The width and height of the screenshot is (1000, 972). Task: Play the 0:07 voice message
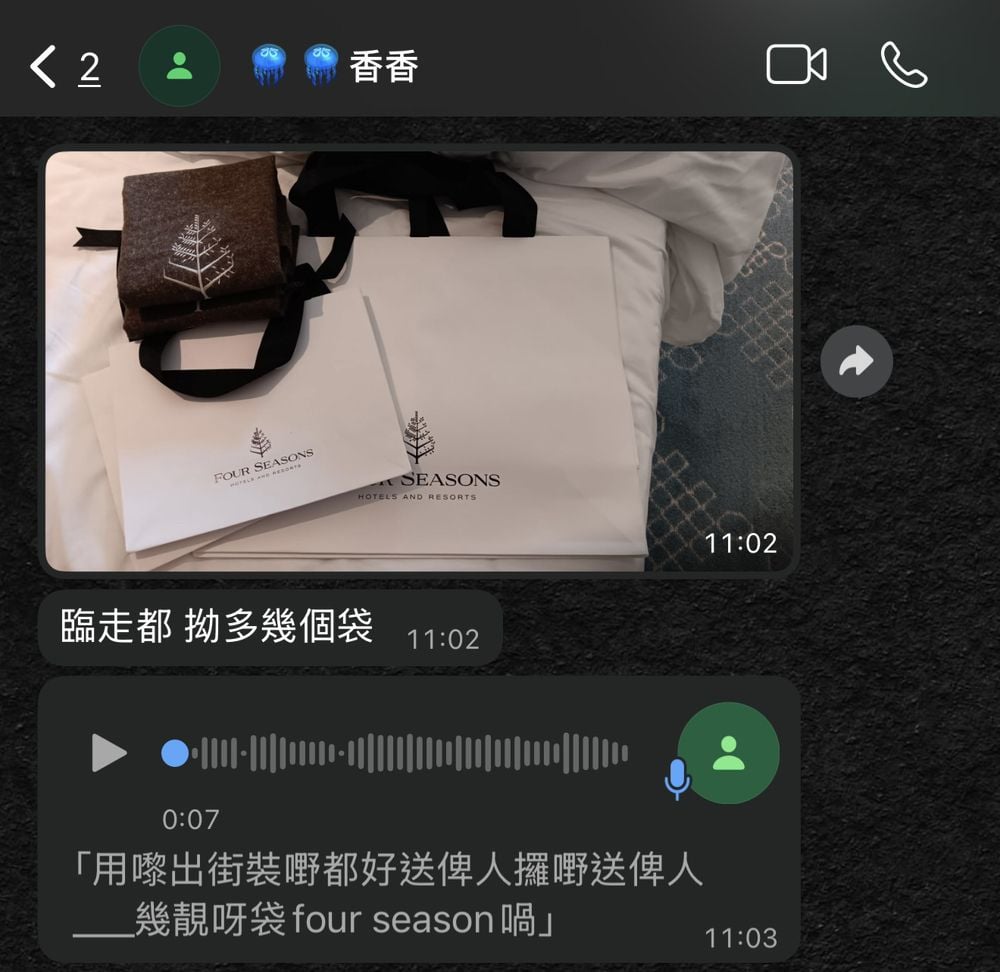(x=109, y=753)
